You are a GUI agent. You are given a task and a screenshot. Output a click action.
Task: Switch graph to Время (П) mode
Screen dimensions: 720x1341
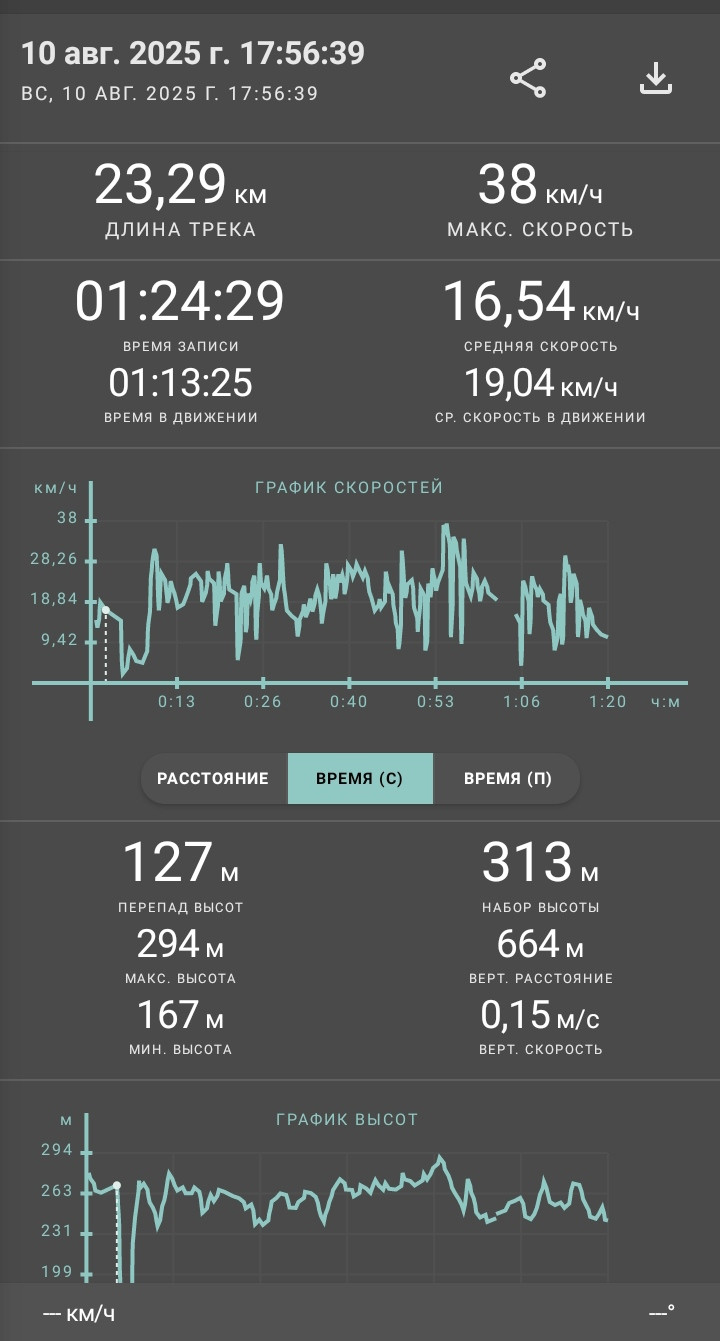[507, 779]
